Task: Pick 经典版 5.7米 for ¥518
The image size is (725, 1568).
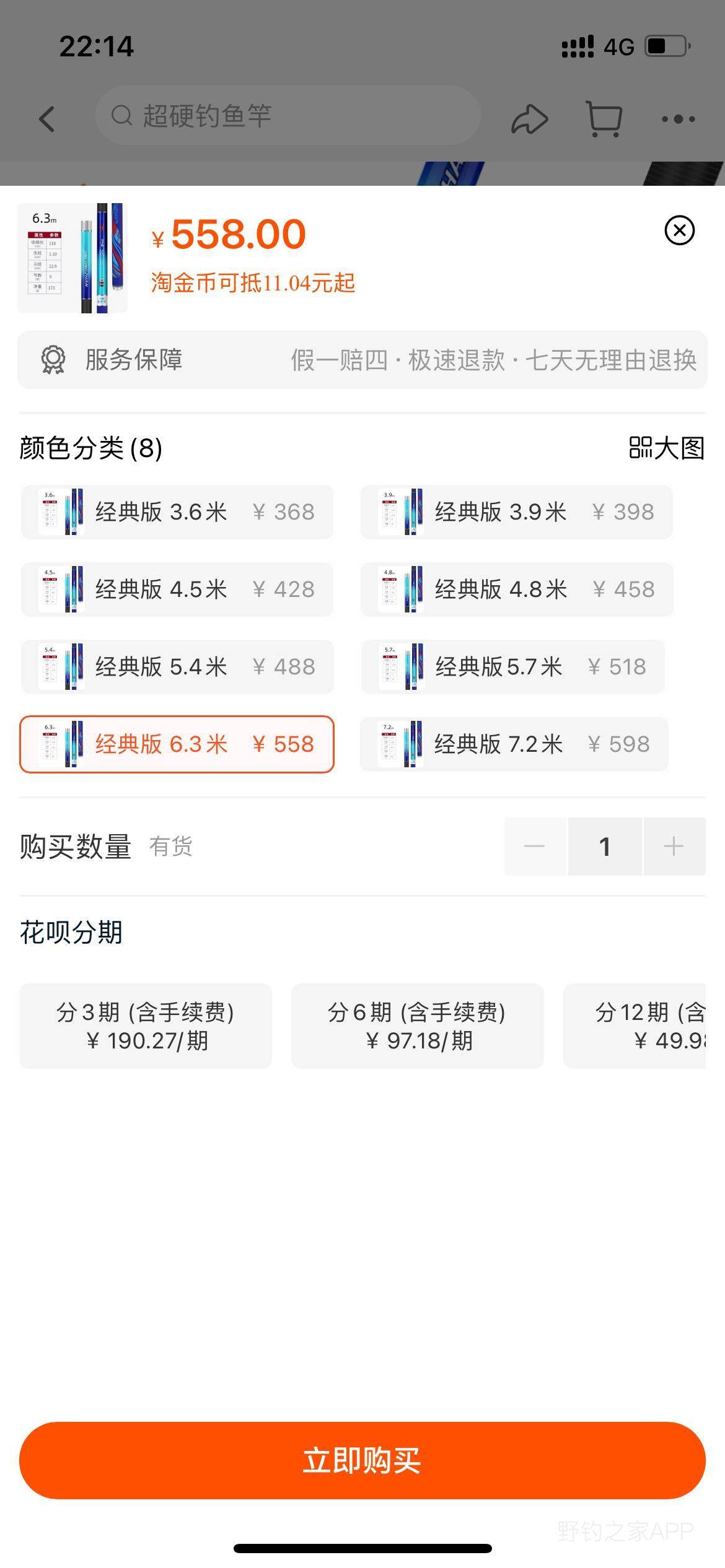Action: (512, 667)
